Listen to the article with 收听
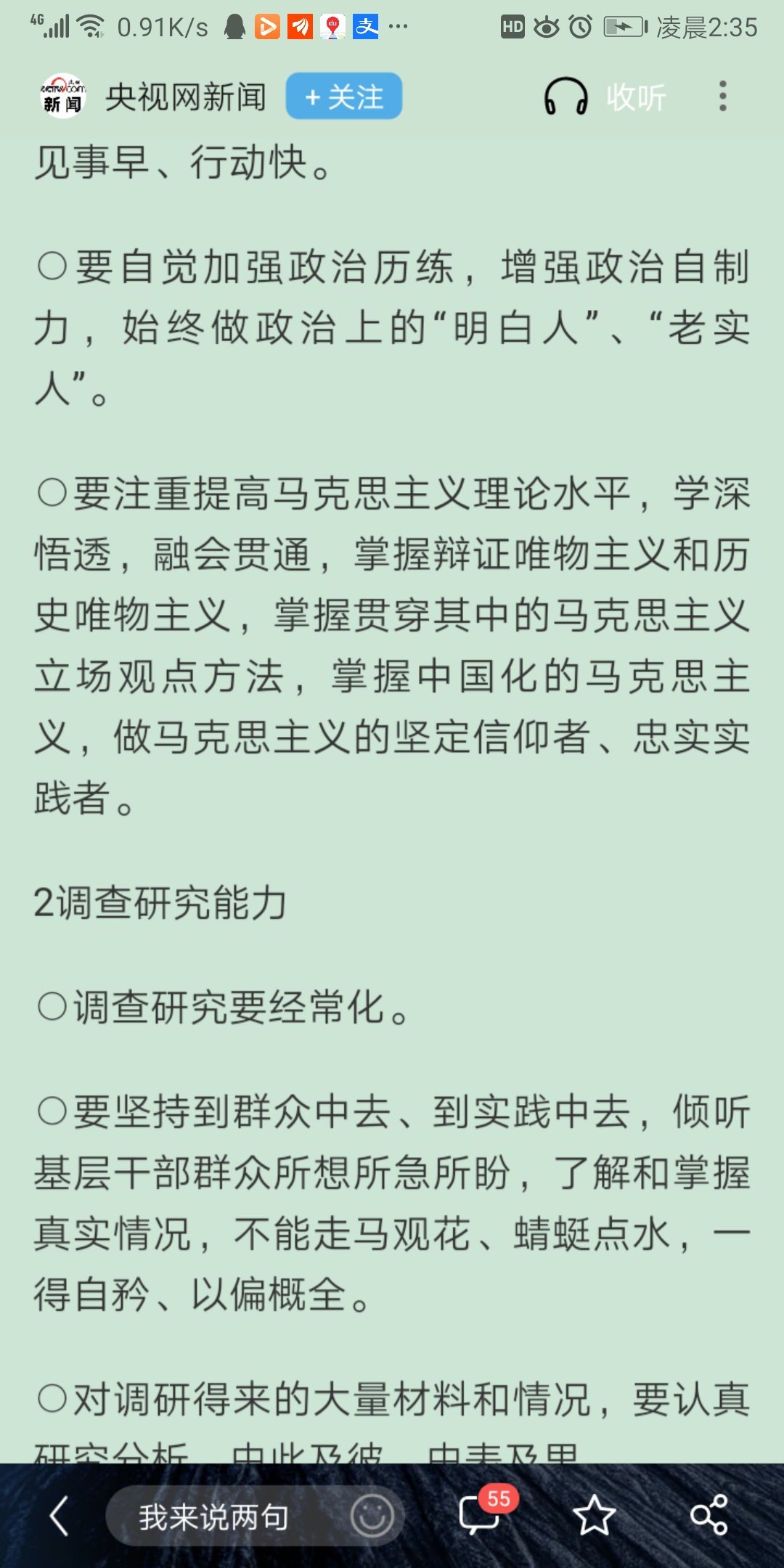 click(x=605, y=97)
